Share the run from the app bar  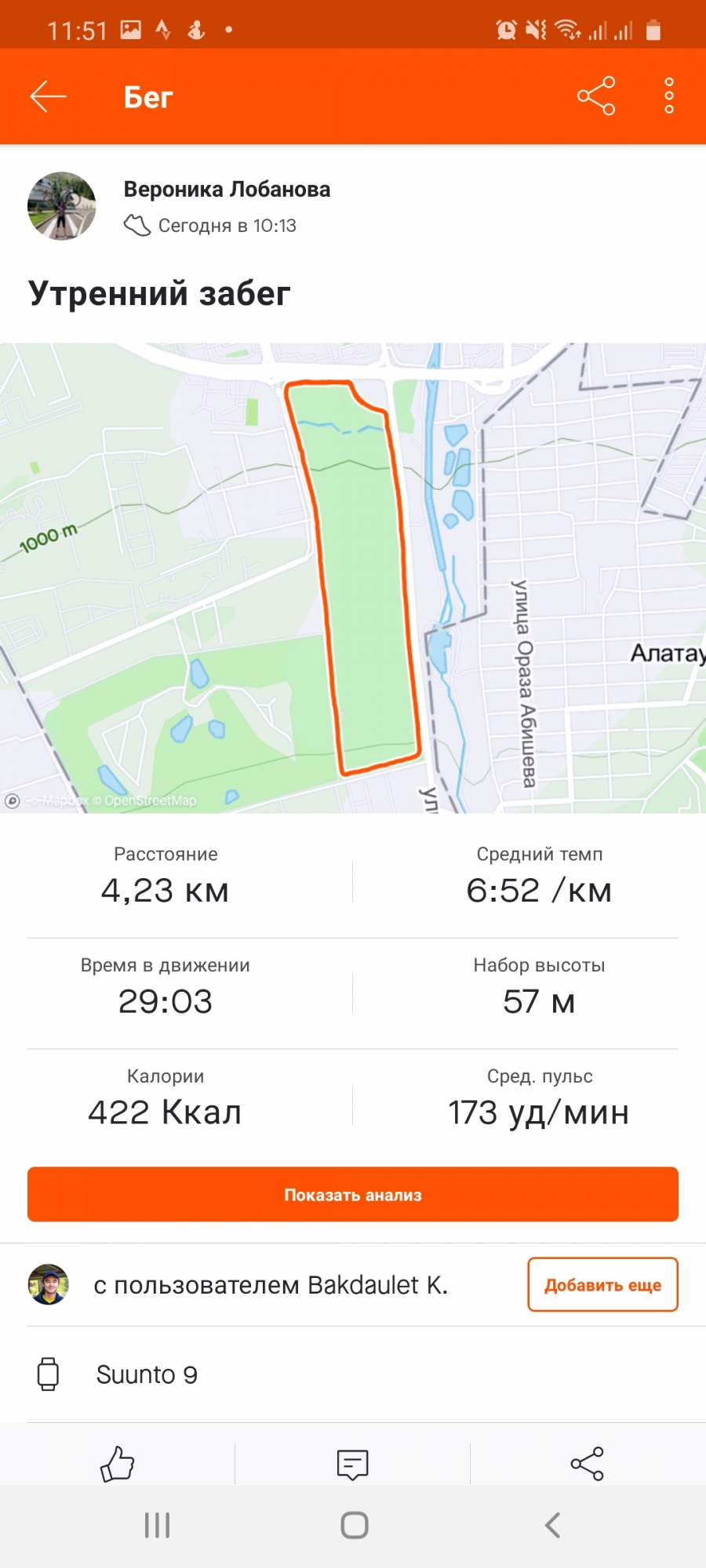pyautogui.click(x=596, y=96)
